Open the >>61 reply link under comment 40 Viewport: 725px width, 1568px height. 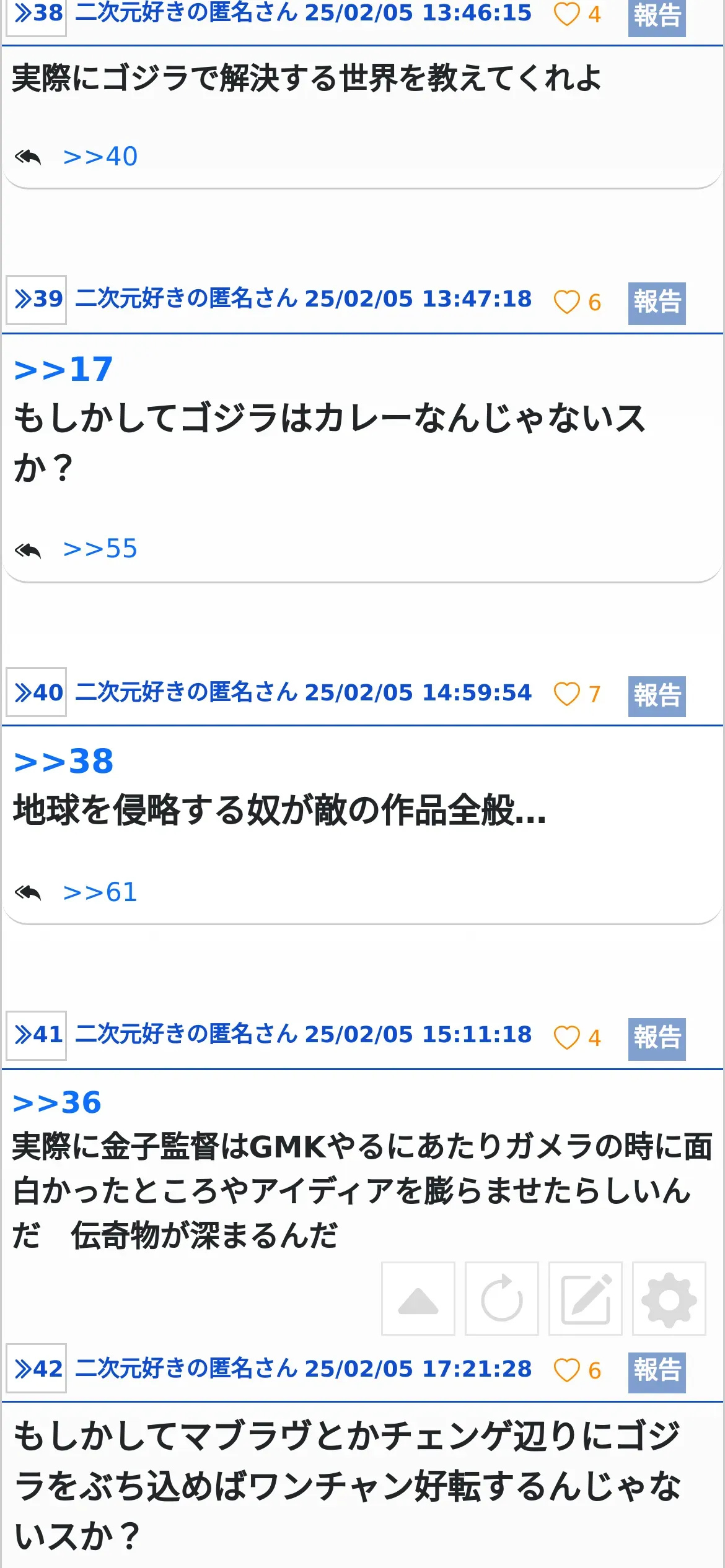(100, 892)
